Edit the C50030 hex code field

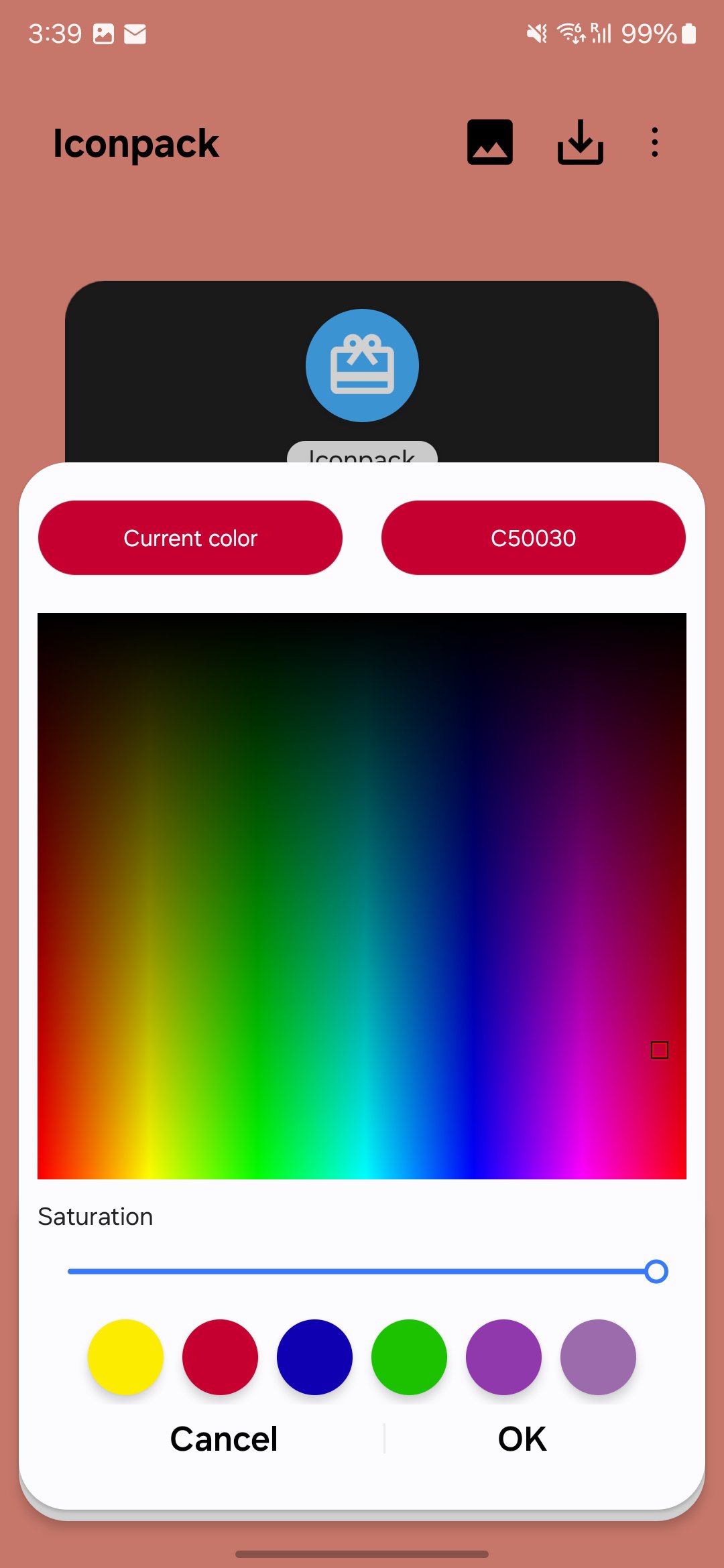click(533, 537)
